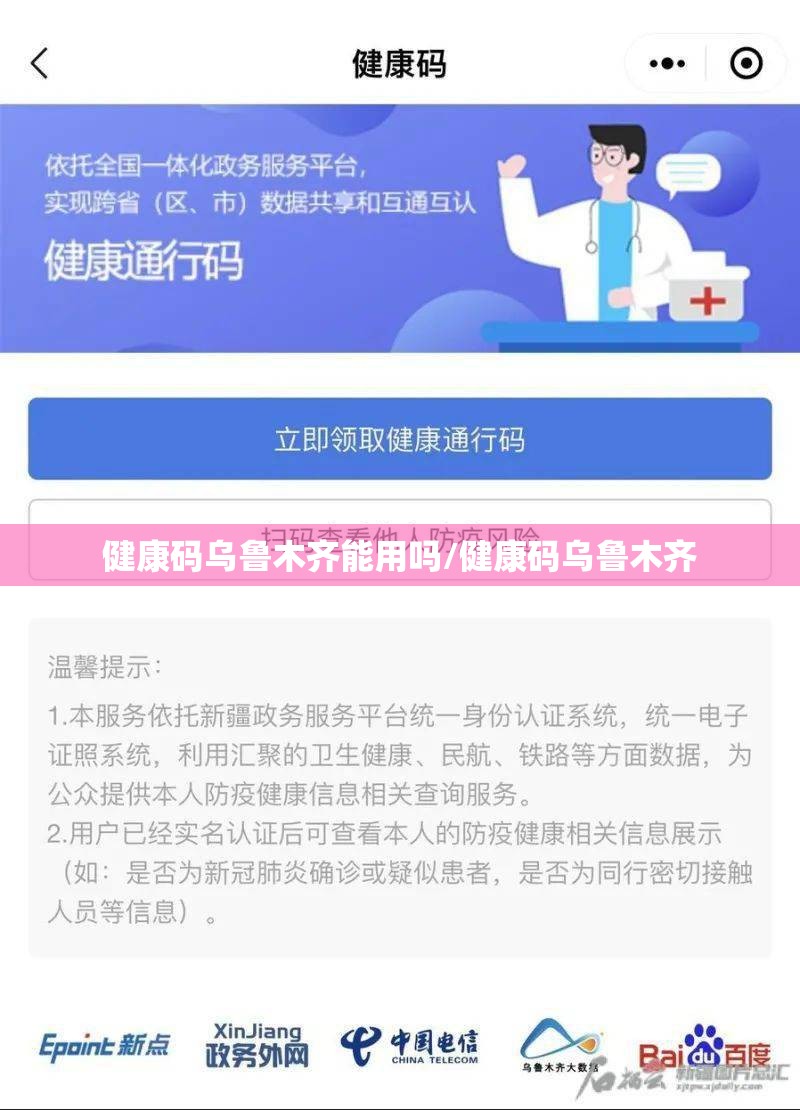Tap 立即领取健康通行码 button

click(400, 439)
